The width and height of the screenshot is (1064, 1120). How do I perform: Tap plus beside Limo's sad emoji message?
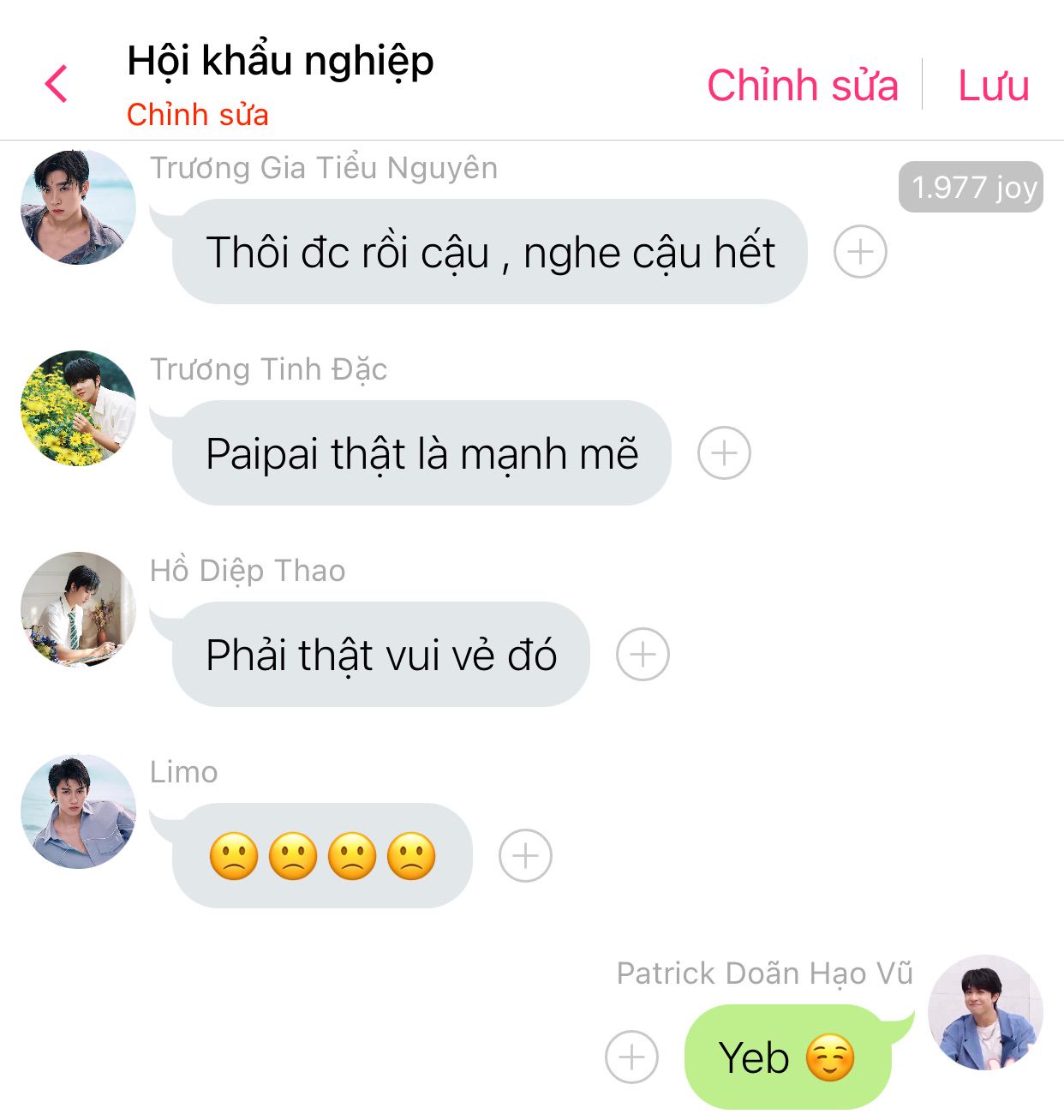coord(525,855)
